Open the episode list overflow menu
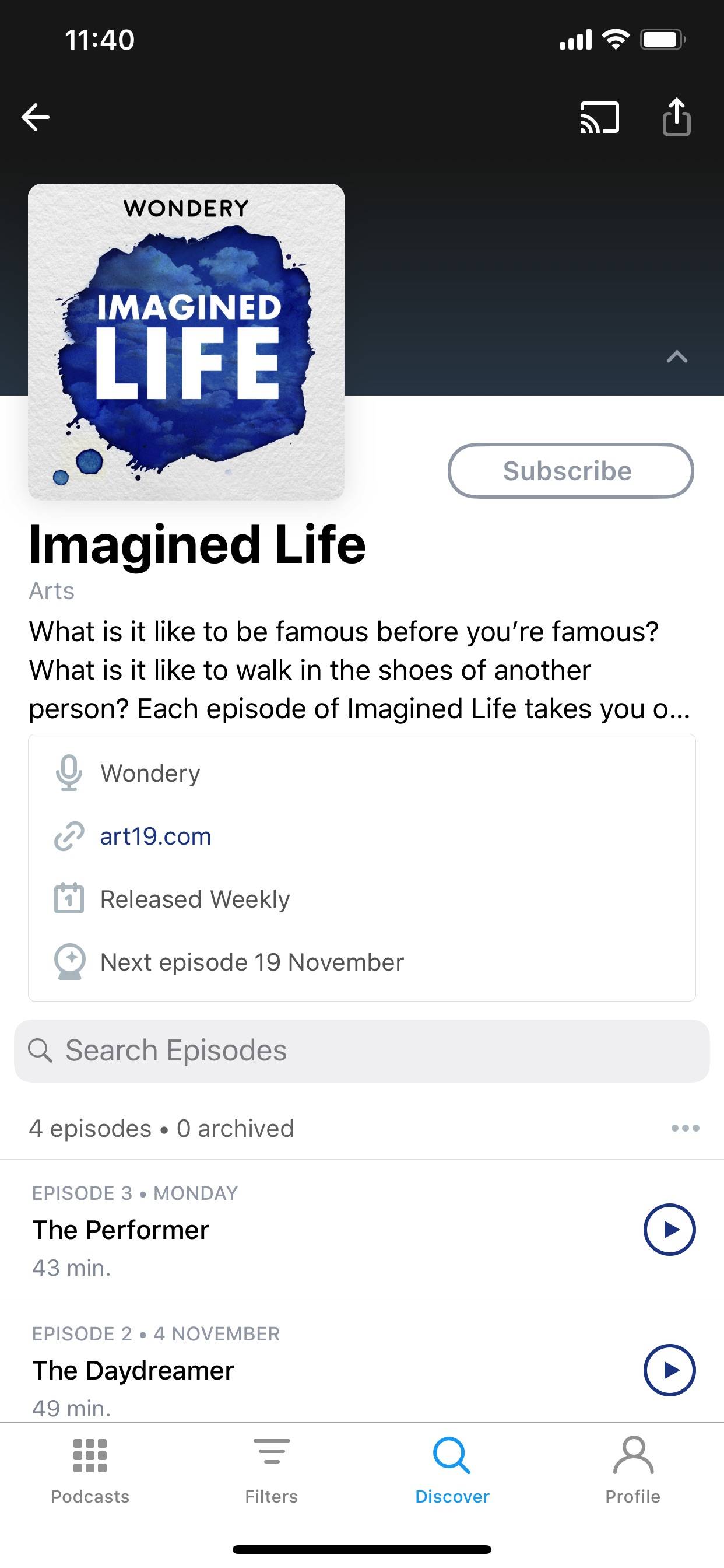This screenshot has height=1568, width=724. click(684, 1128)
